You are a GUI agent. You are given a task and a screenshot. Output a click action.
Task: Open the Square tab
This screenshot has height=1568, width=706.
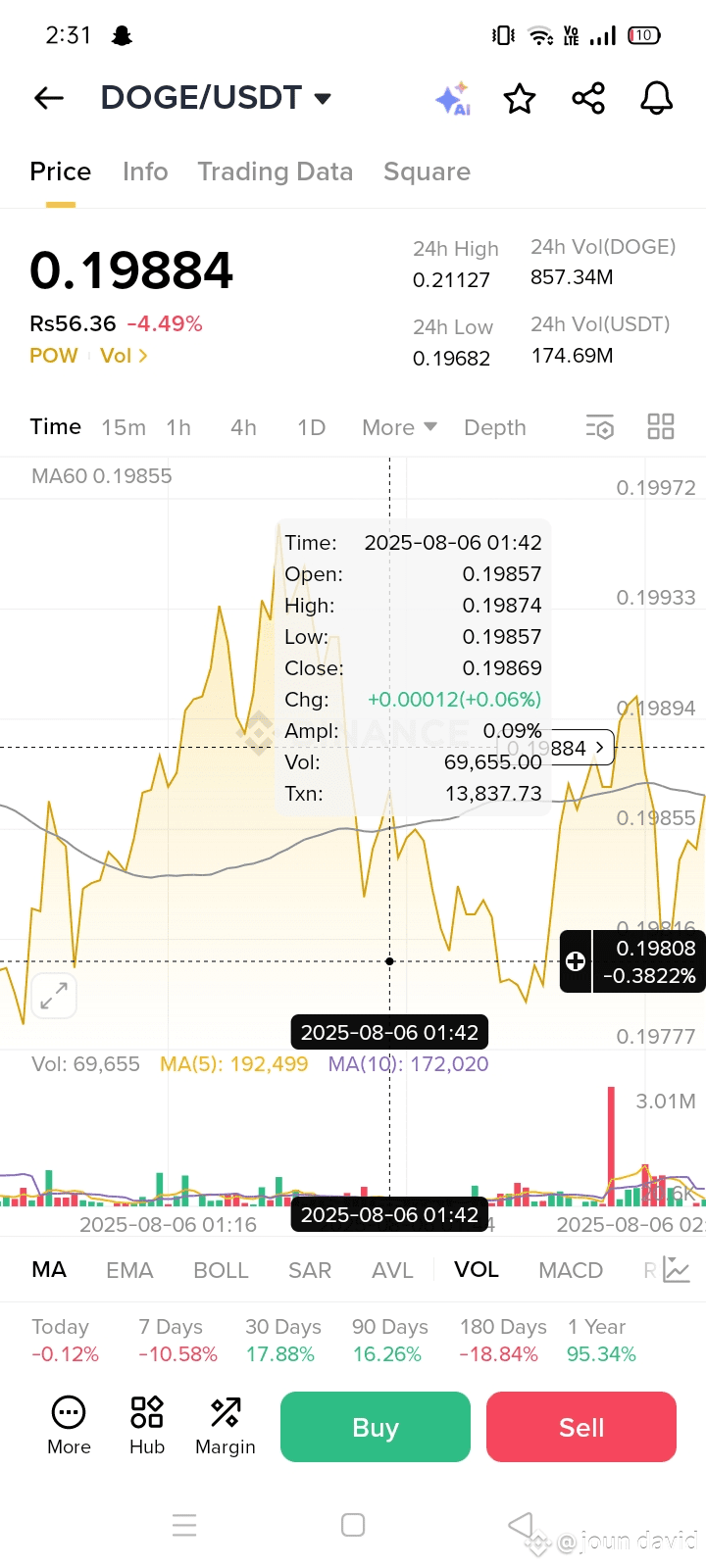[x=427, y=171]
